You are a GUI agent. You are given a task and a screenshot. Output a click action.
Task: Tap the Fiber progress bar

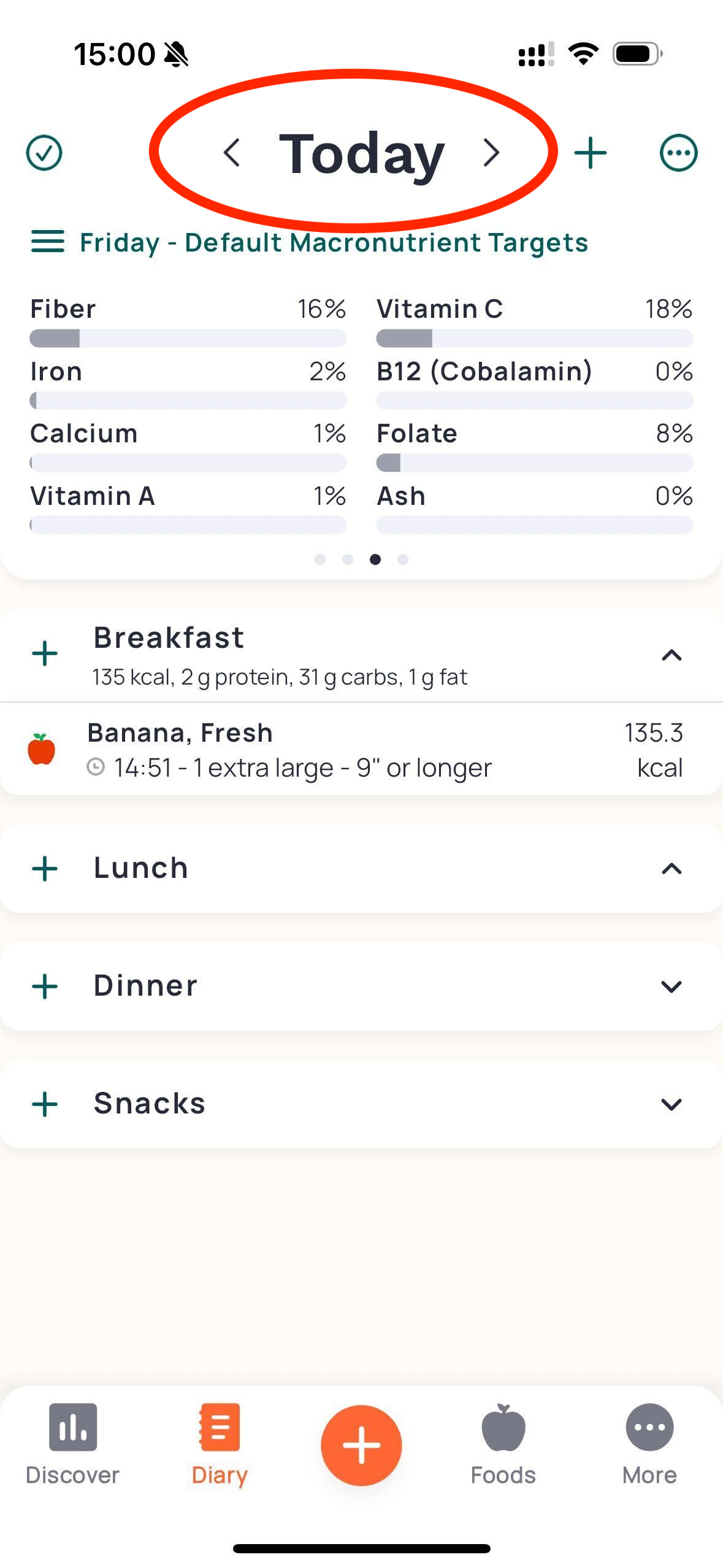click(x=188, y=338)
